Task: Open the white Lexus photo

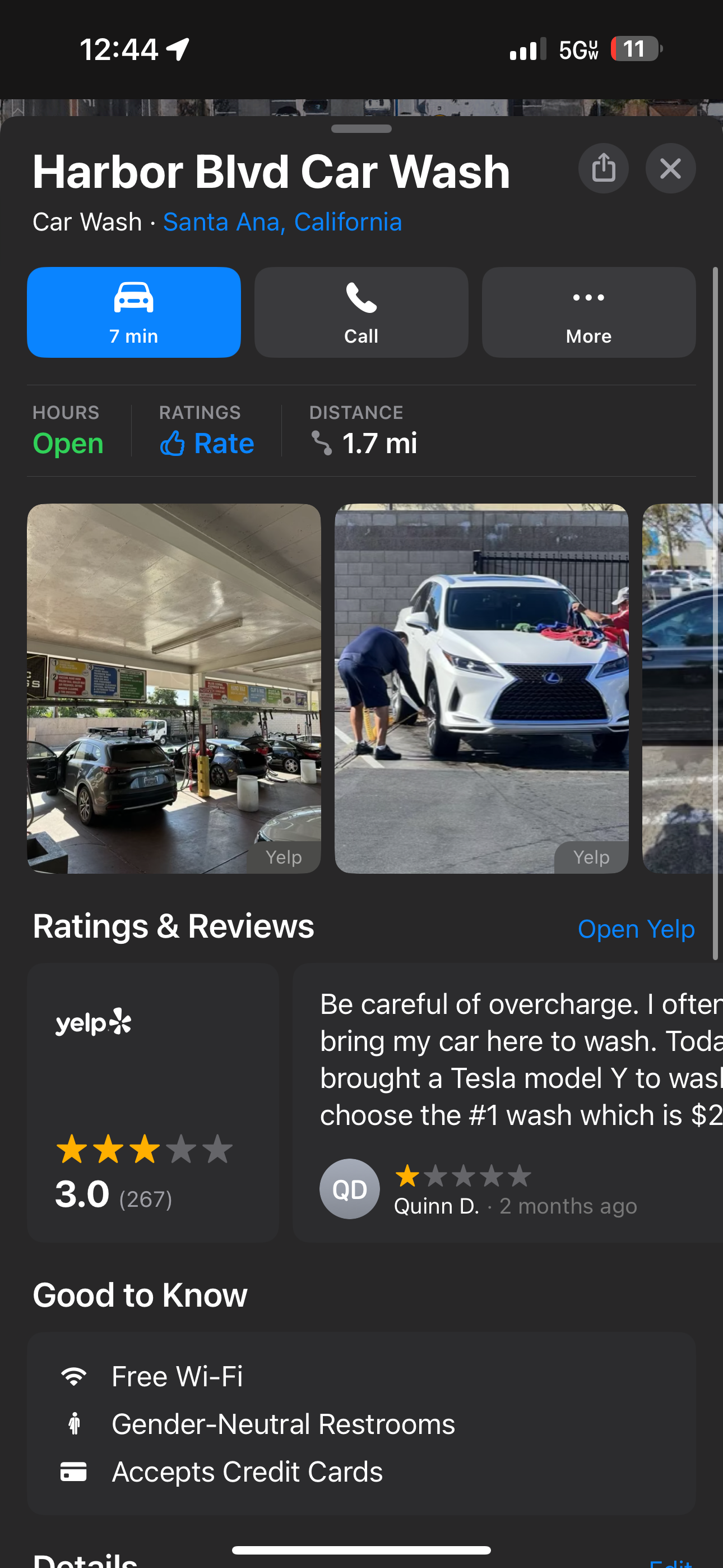Action: tap(481, 688)
